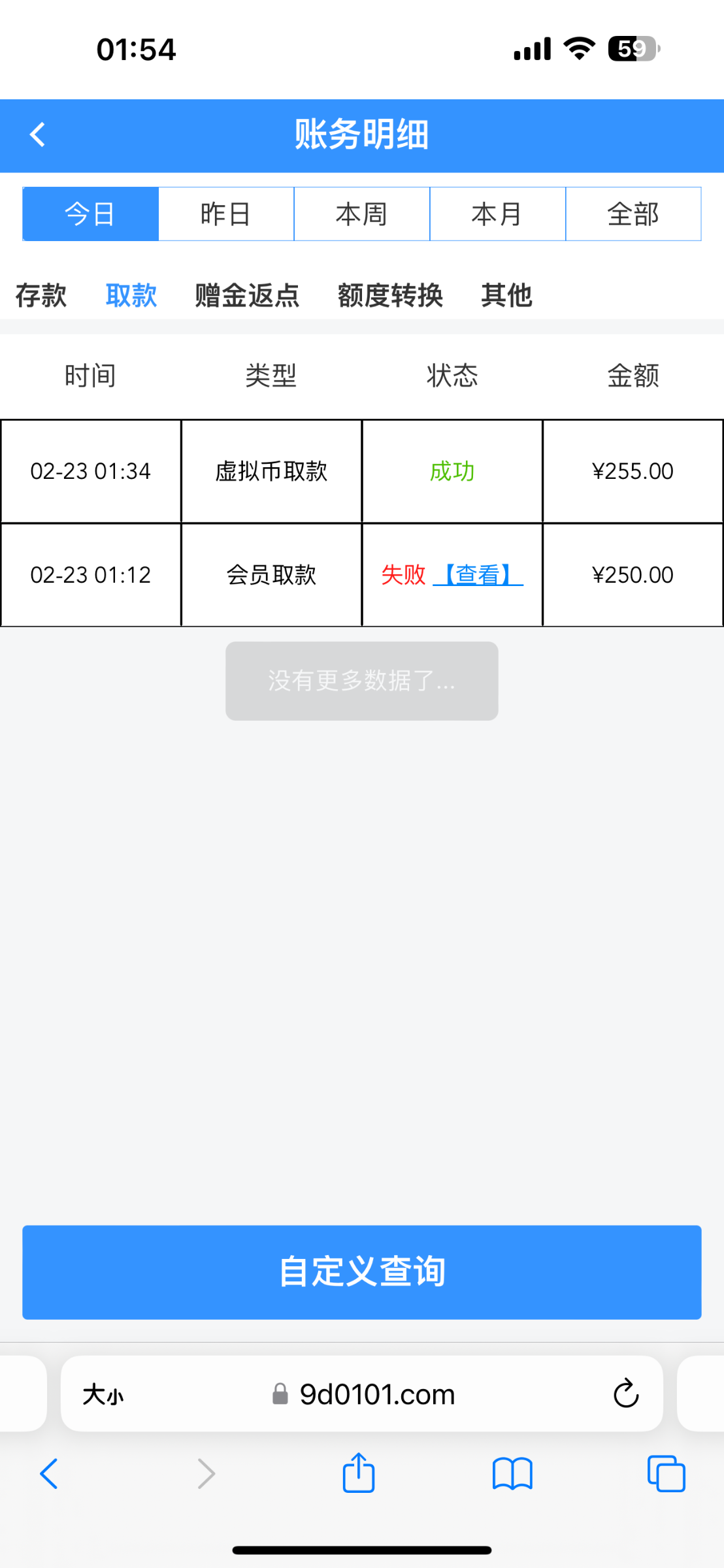Show records for 本月
The image size is (724, 1568).
click(x=497, y=214)
